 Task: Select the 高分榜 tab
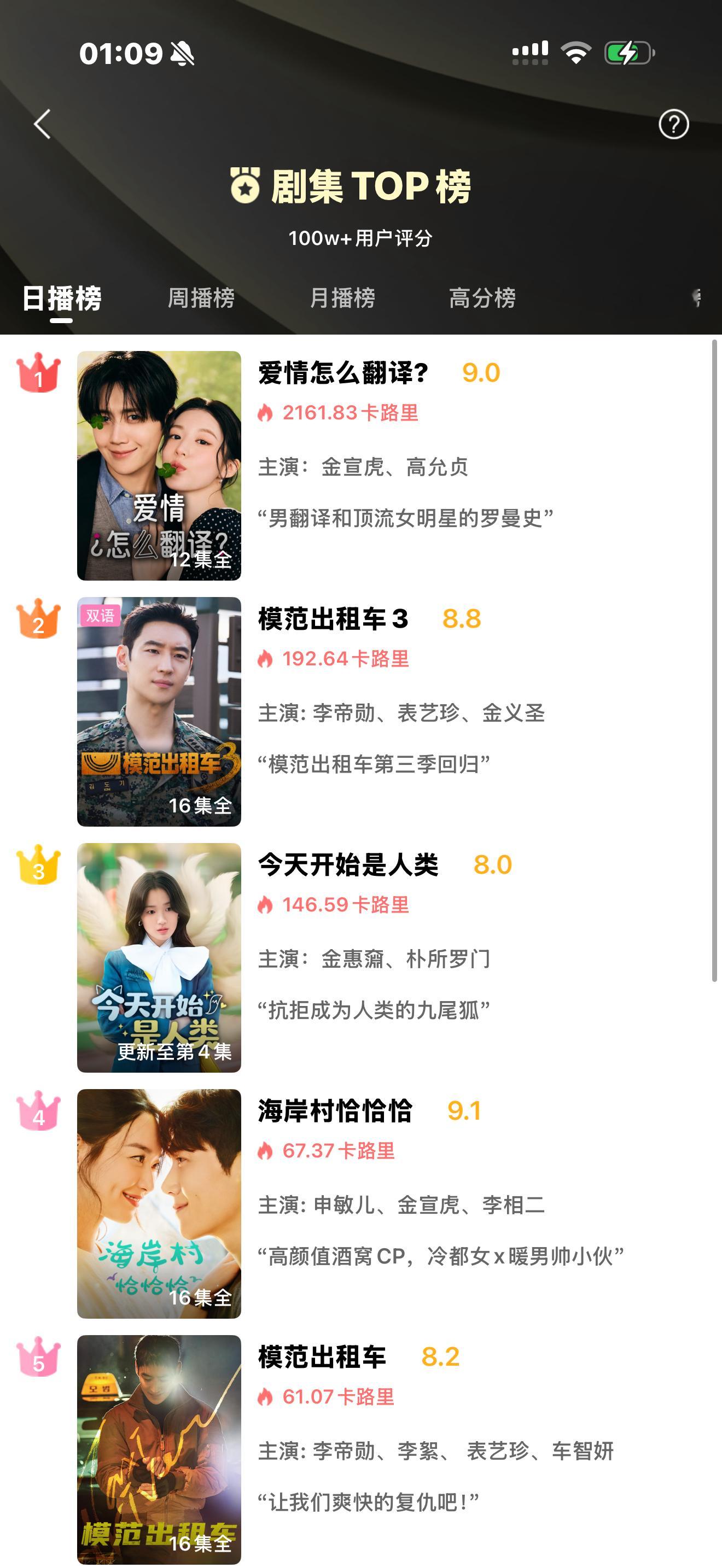[x=484, y=297]
